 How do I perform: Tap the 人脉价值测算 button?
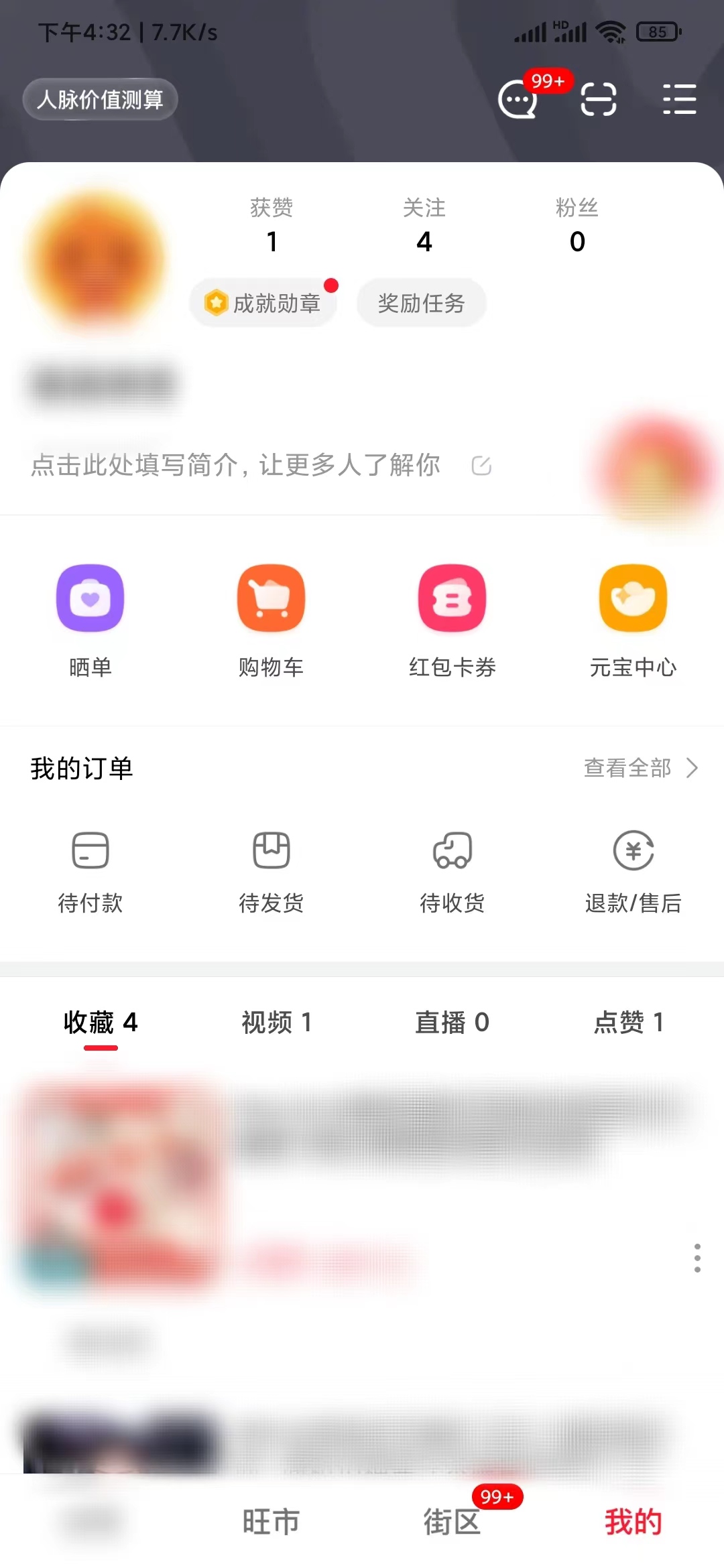(x=99, y=99)
